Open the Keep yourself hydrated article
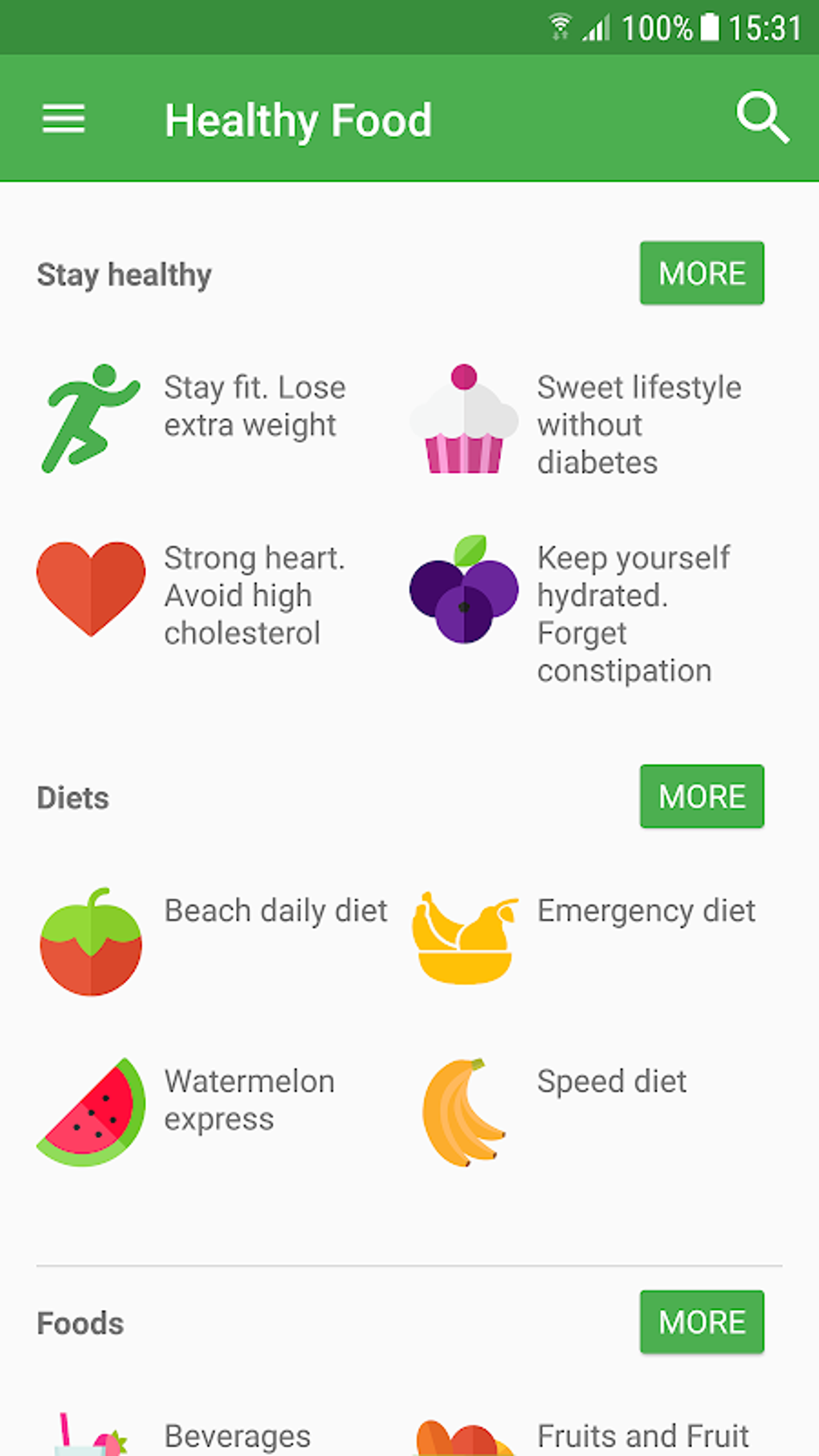 [x=633, y=614]
